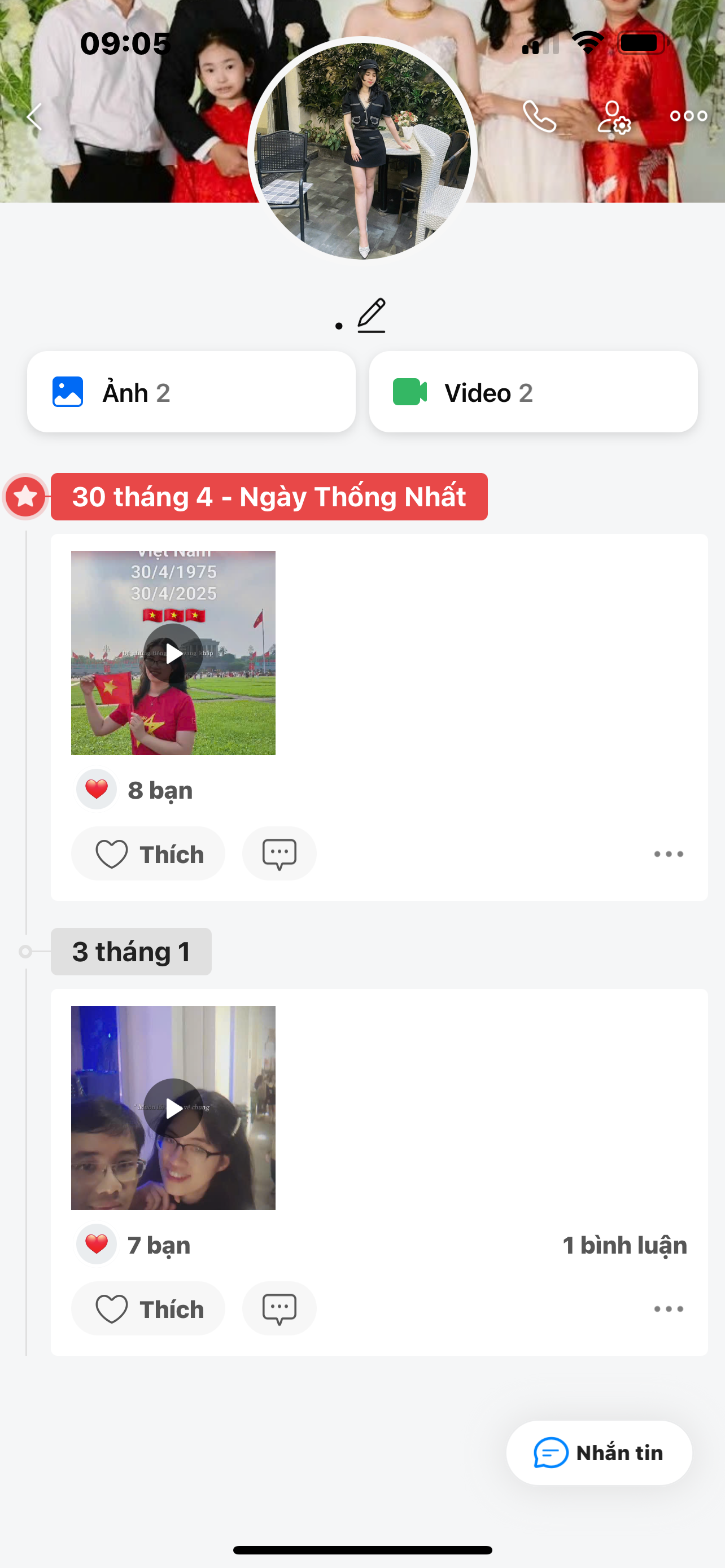Open the top-right more options menu
Image resolution: width=725 pixels, height=1568 pixels.
pos(688,116)
